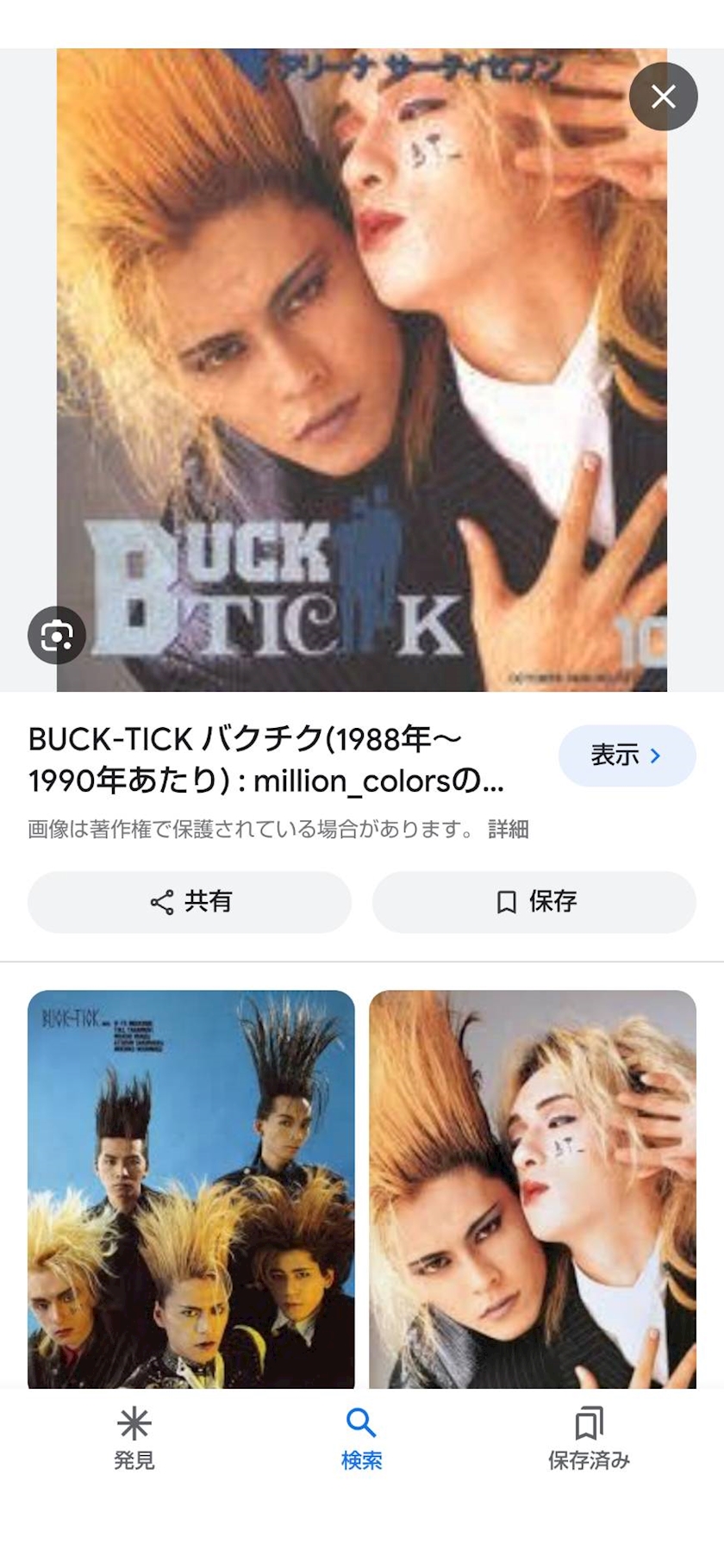Close the image viewer
Screen dimensions: 724x1568
663,96
